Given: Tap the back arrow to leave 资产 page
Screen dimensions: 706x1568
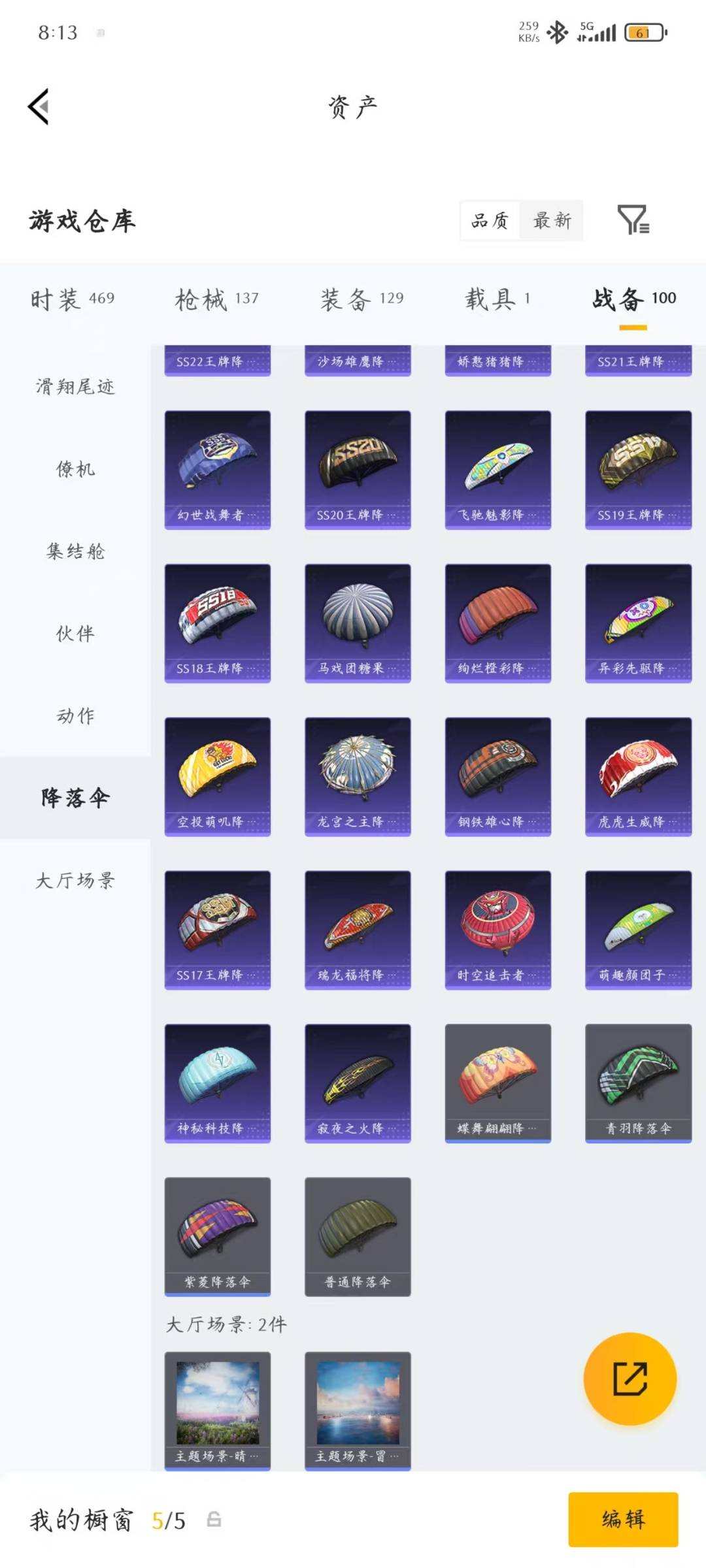Looking at the screenshot, I should click(39, 108).
